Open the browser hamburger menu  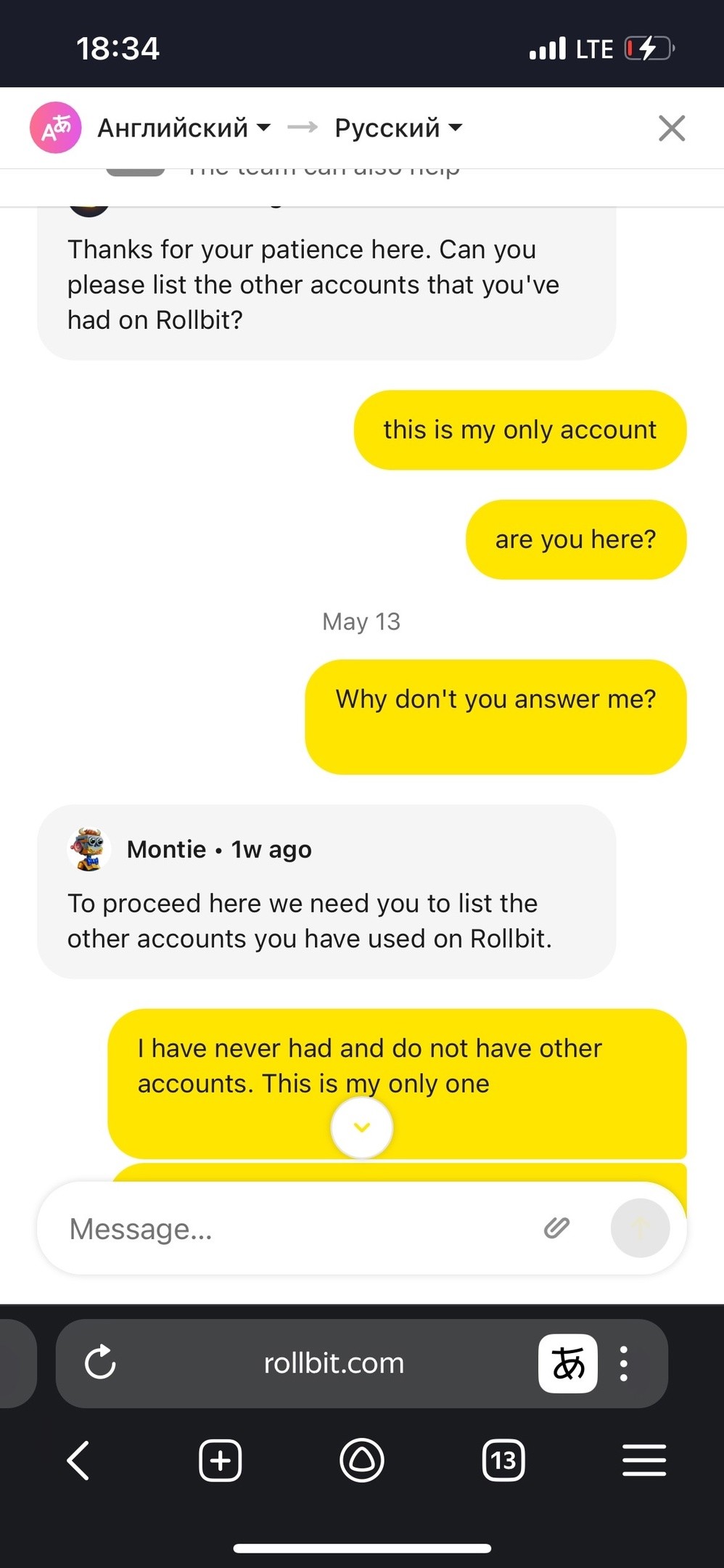[x=644, y=1460]
